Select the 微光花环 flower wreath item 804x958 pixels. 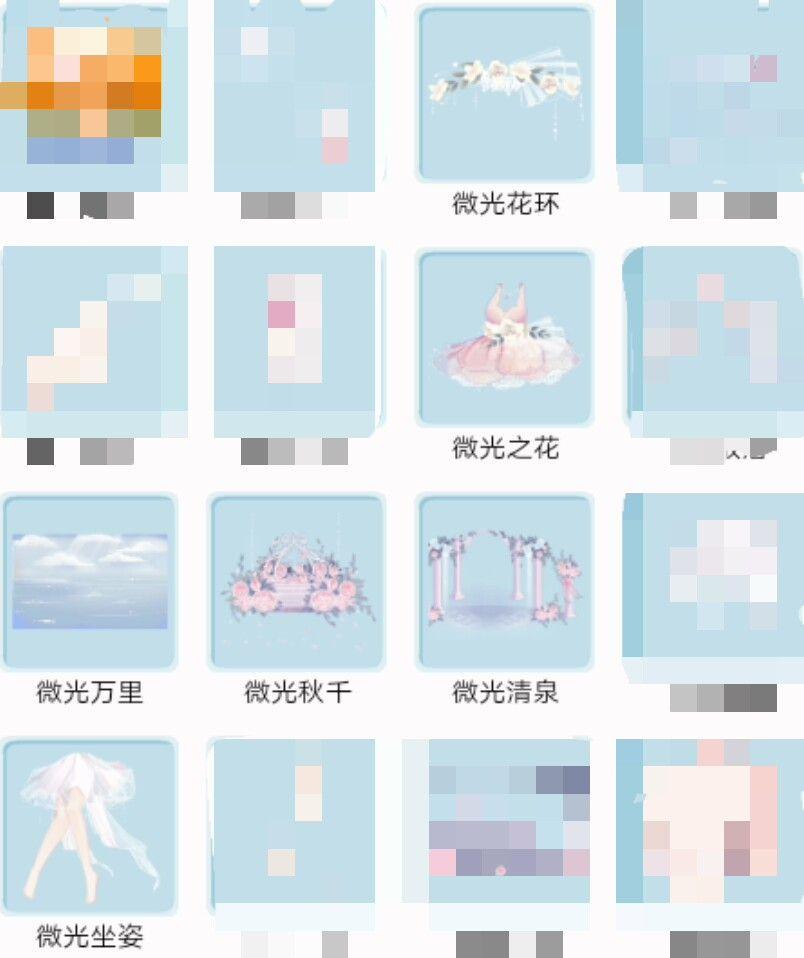[505, 94]
